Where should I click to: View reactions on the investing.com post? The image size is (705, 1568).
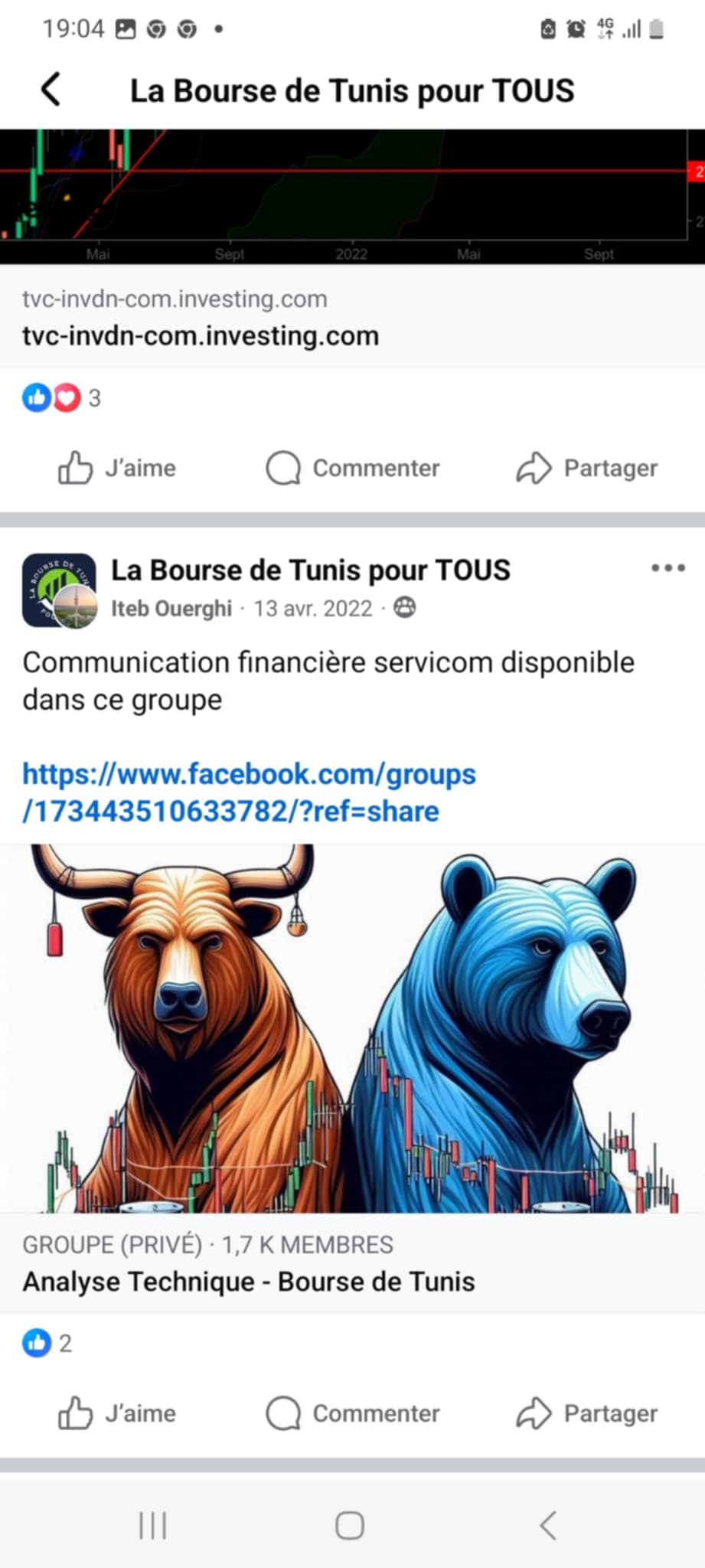61,398
